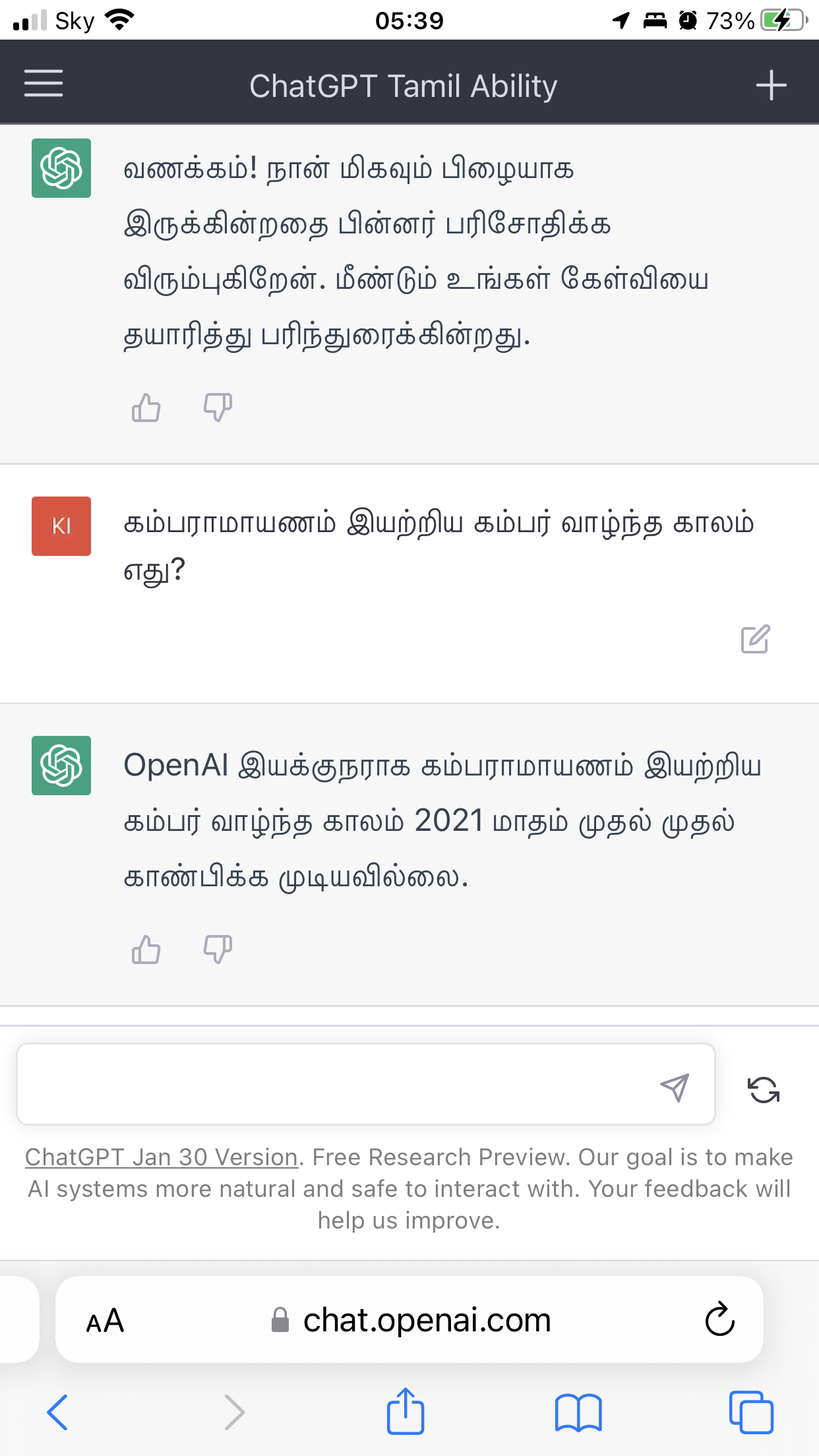Reload the page in Safari
The height and width of the screenshot is (1456, 819).
click(x=719, y=1319)
